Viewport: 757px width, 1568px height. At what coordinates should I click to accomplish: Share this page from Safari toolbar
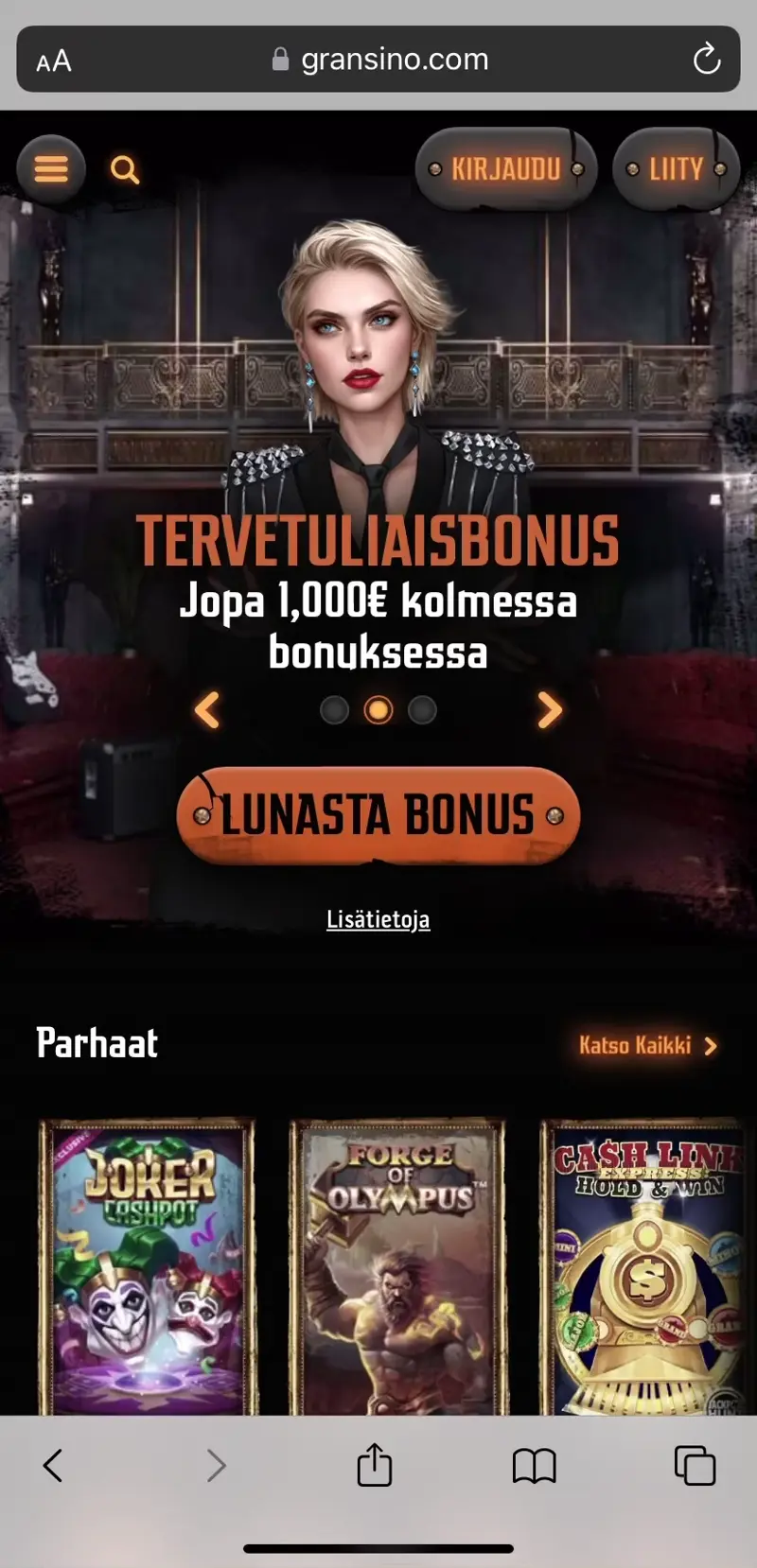374,1466
